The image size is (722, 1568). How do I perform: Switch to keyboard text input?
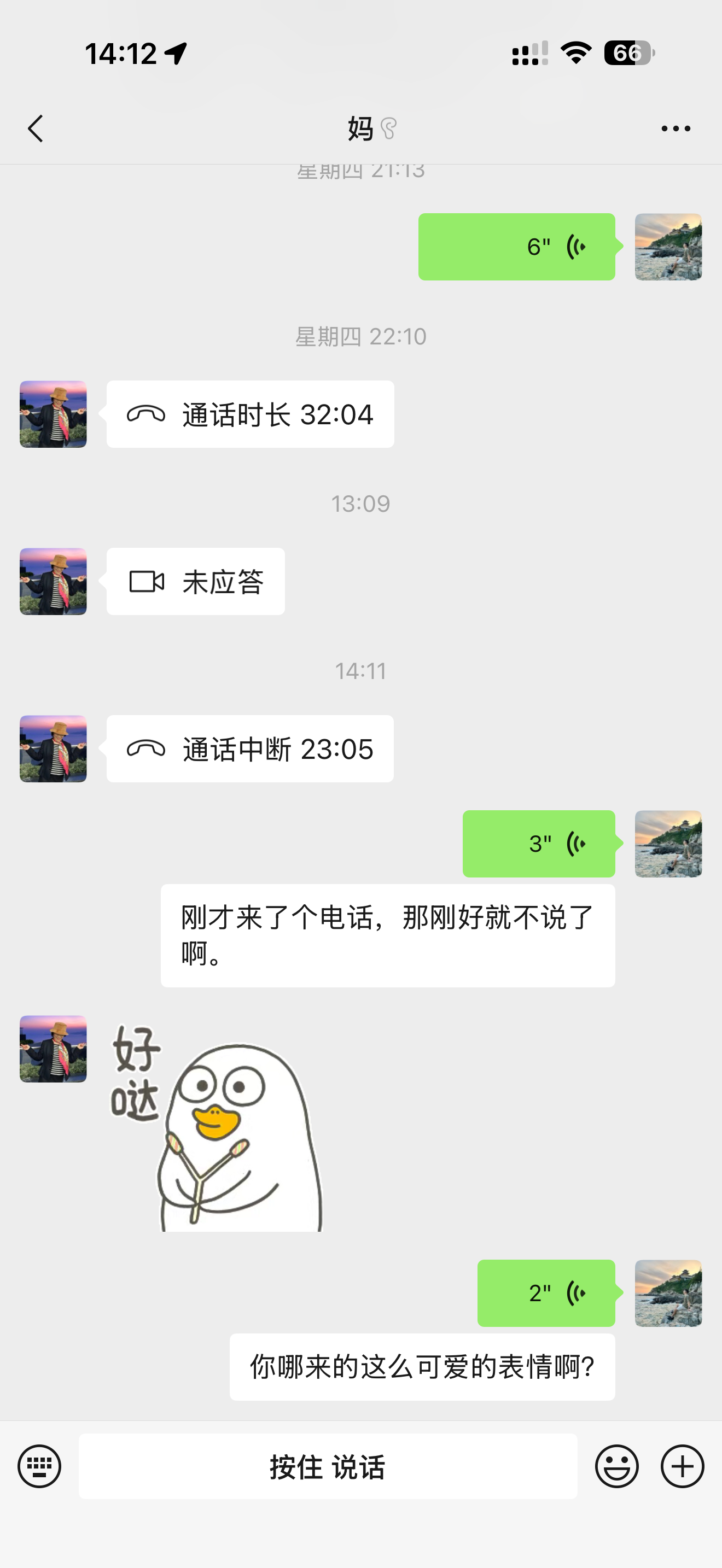click(39, 1466)
